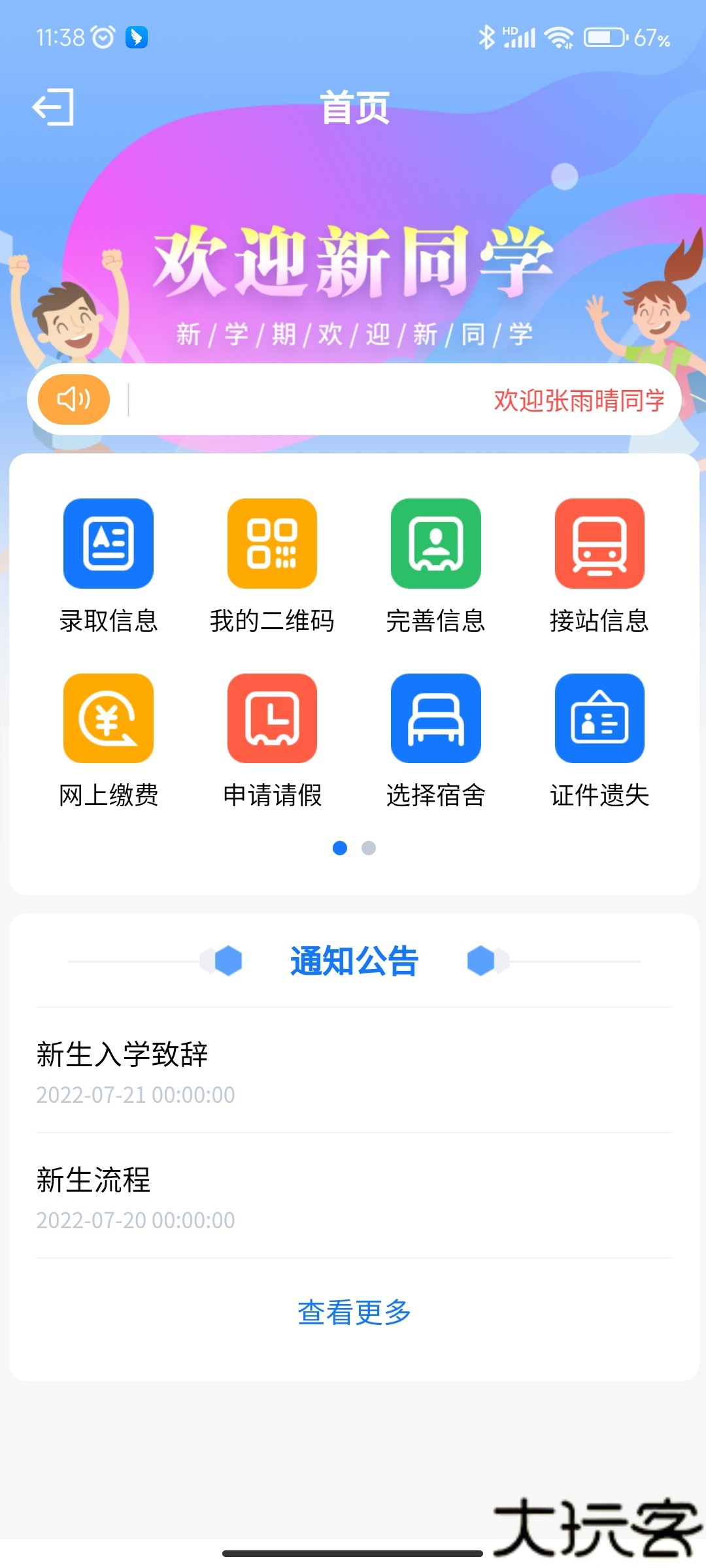
Task: Select the first page indicator dot
Action: (339, 849)
